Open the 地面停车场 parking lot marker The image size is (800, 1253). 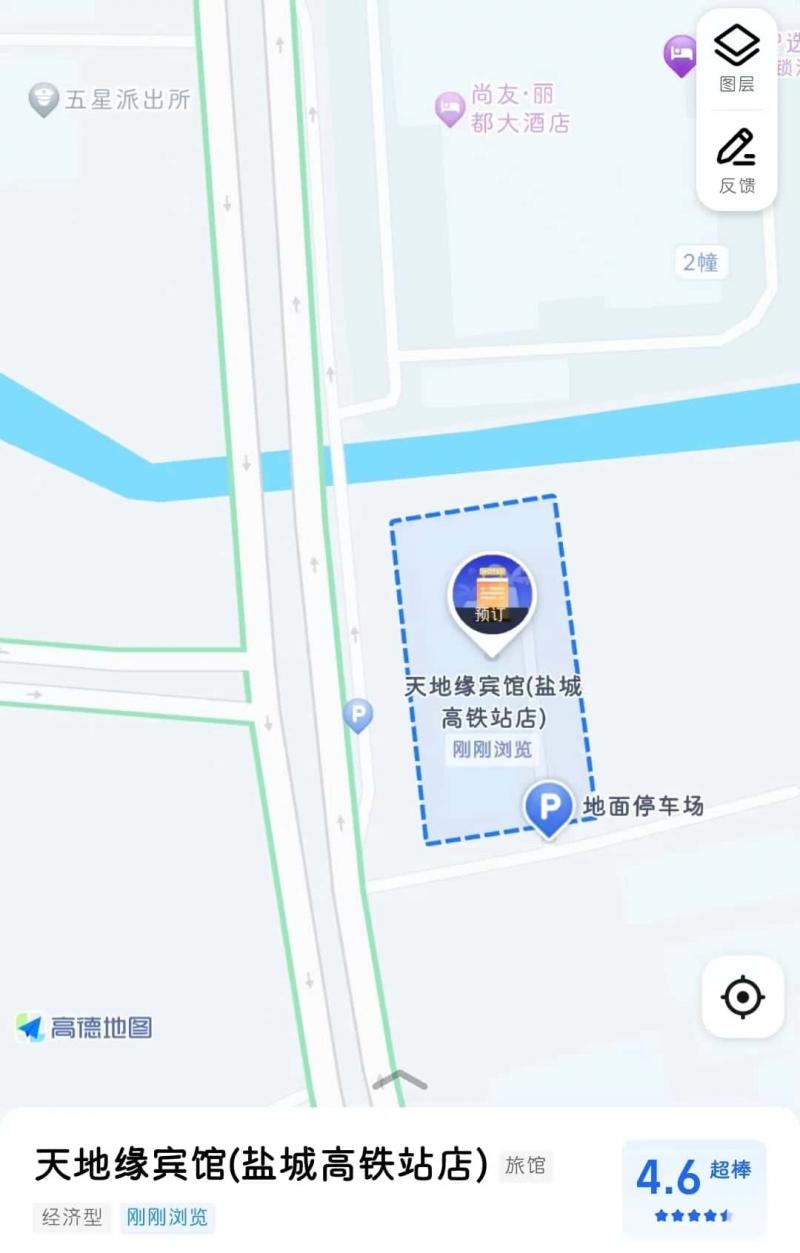(546, 807)
